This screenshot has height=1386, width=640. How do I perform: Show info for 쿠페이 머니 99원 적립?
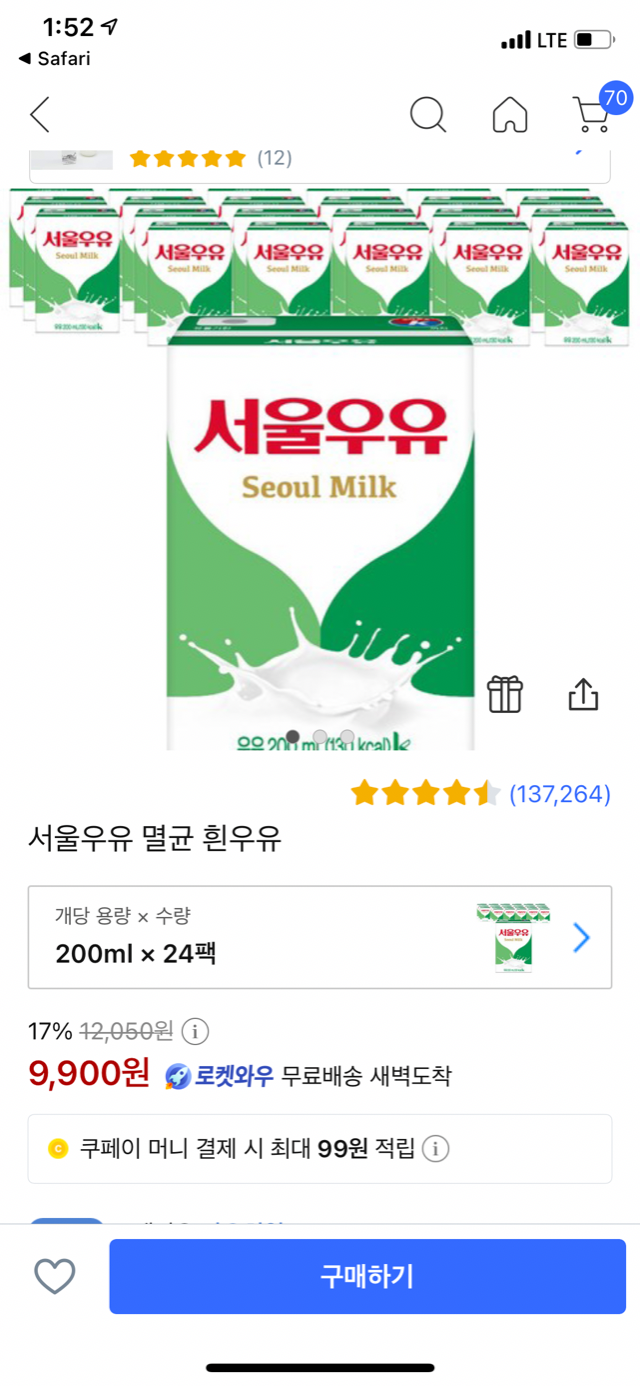435,1149
